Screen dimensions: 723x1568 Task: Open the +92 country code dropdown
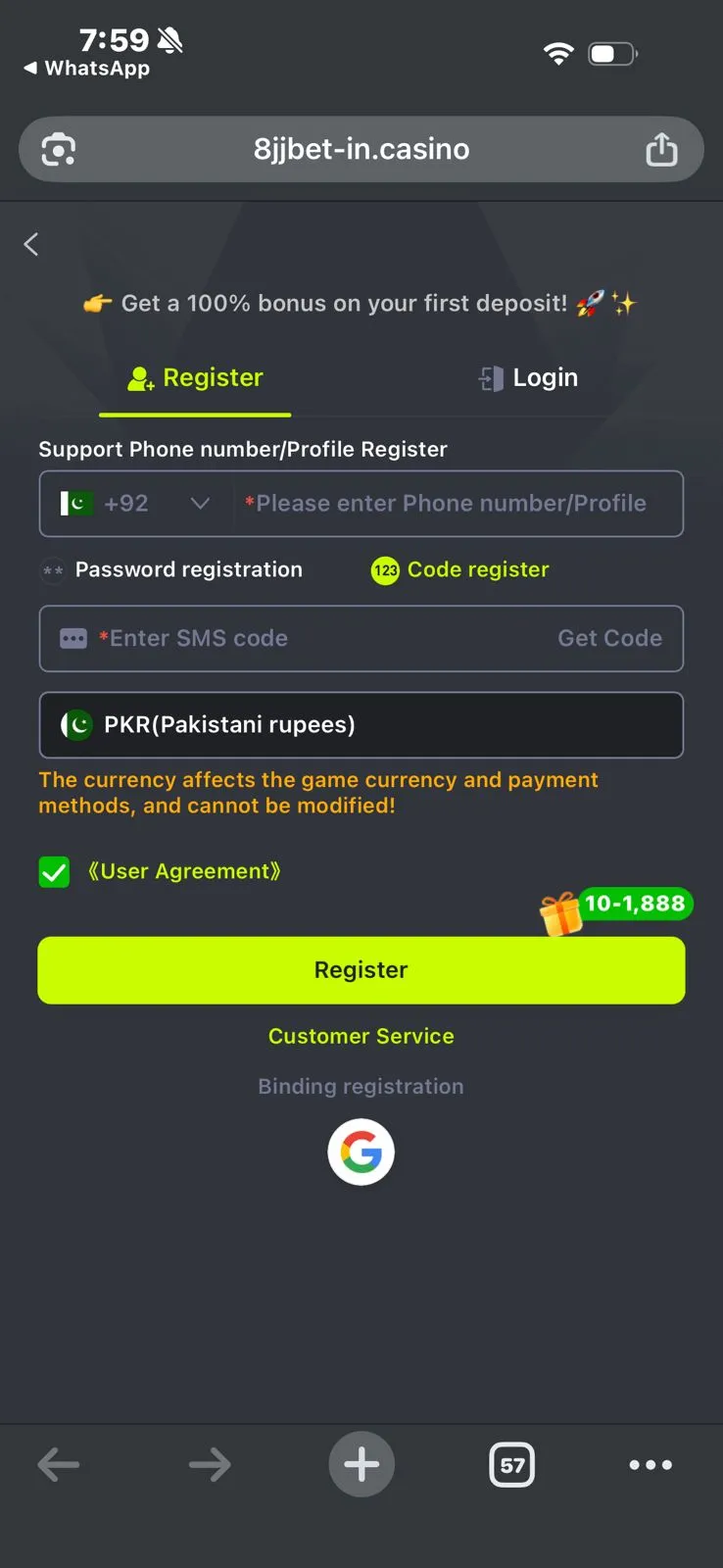(137, 504)
